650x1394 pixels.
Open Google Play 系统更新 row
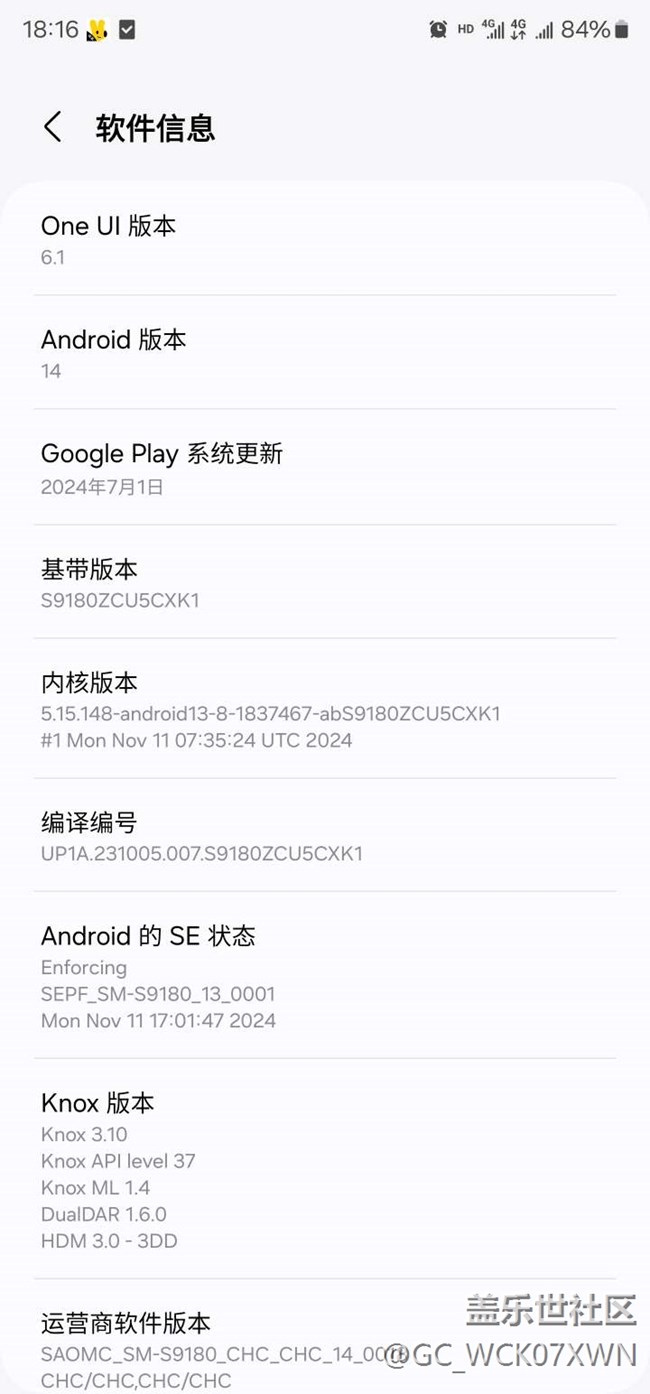point(324,468)
